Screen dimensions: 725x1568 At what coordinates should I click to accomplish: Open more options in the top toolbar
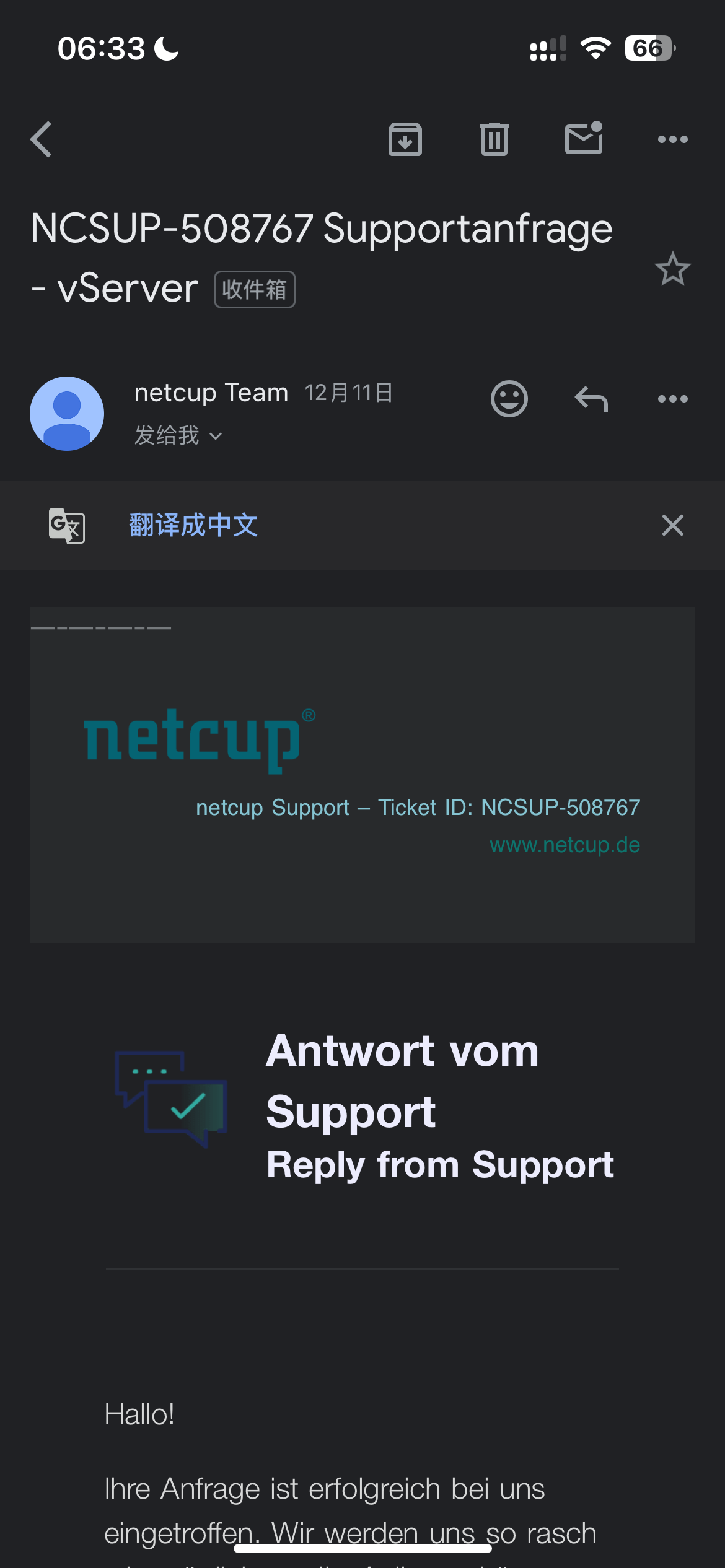point(672,139)
